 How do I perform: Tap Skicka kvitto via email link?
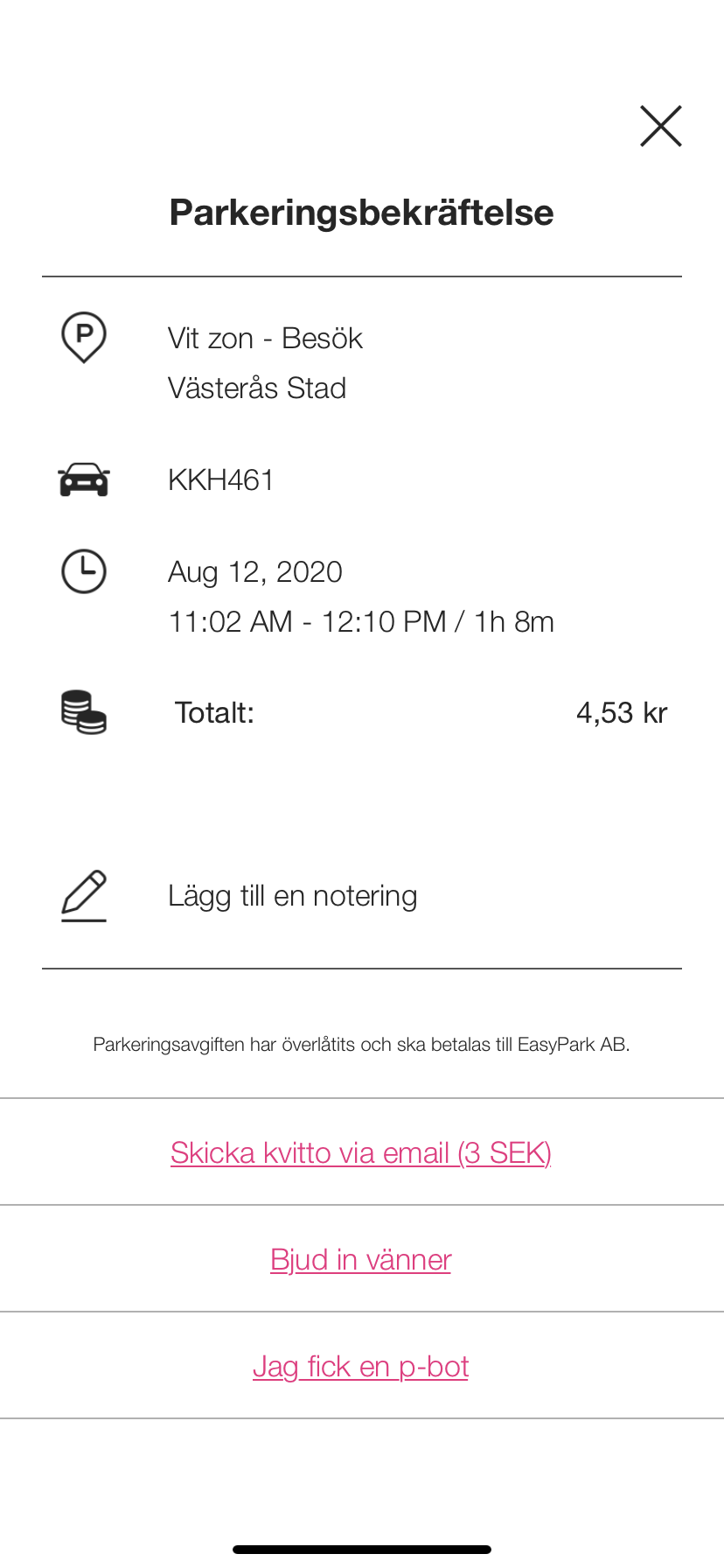[361, 1152]
